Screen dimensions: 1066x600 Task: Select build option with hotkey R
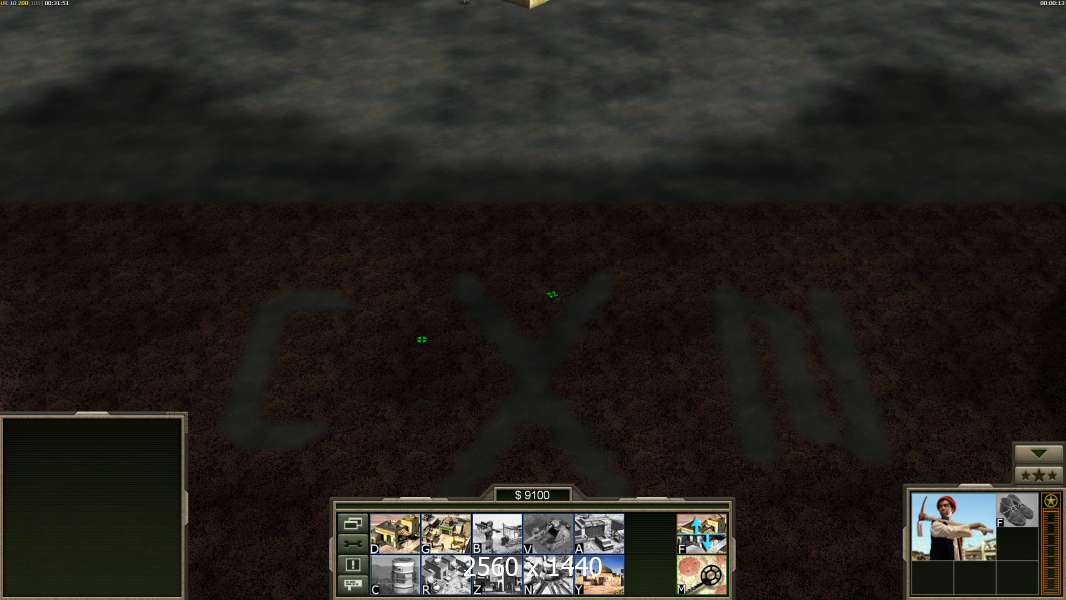click(446, 575)
